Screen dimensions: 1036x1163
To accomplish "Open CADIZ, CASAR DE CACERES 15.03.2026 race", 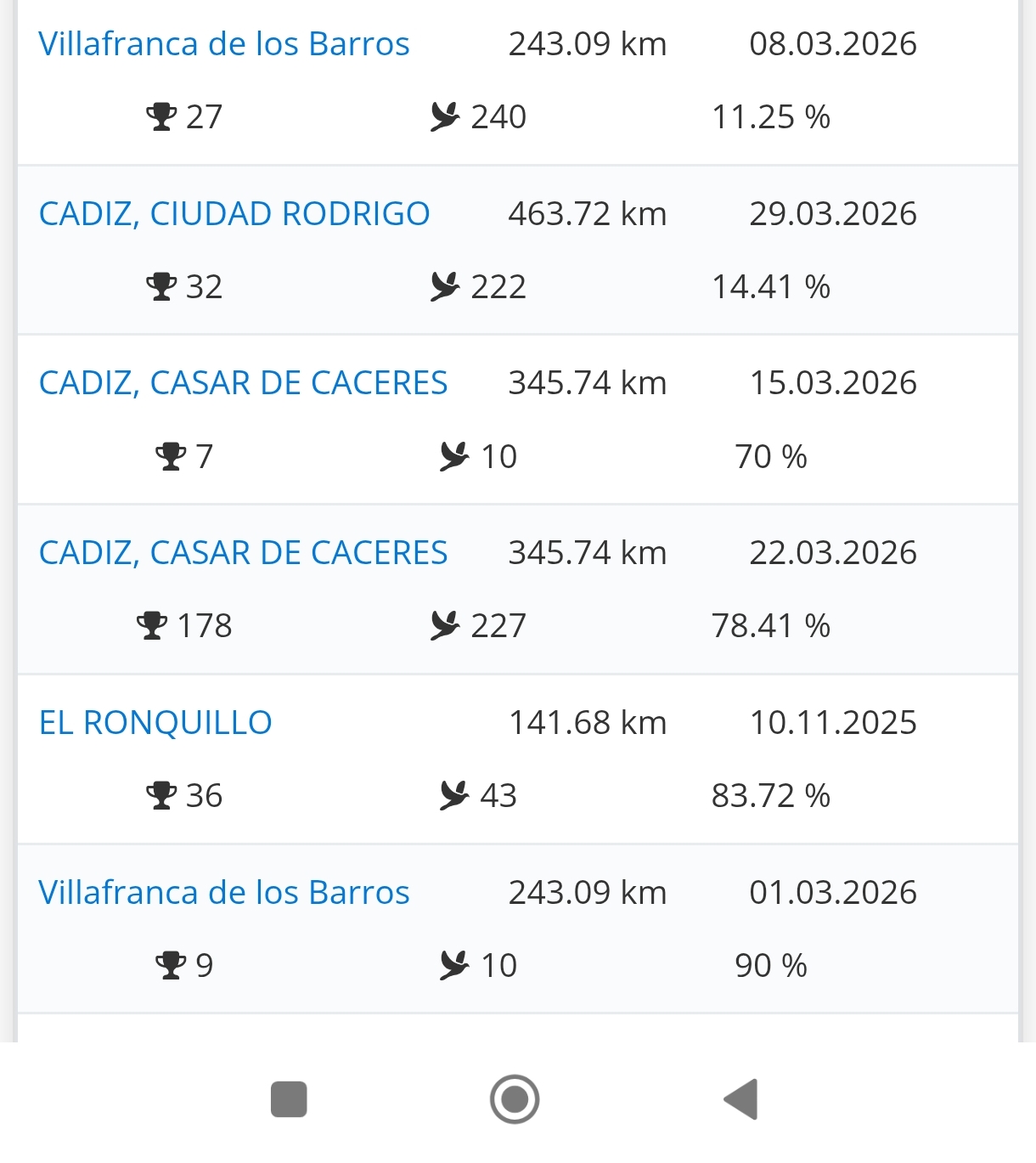I will coord(243,383).
